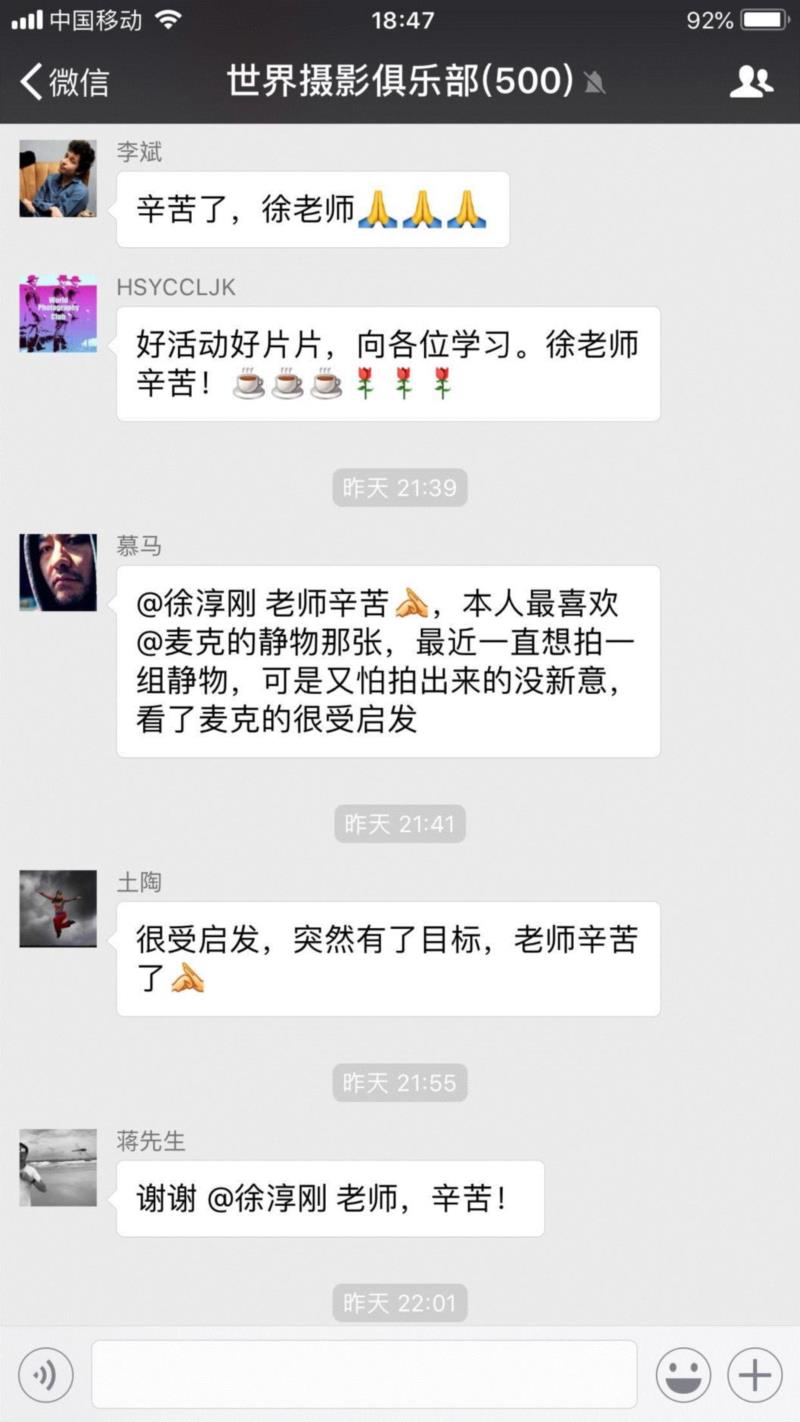Open the plus attachments menu
Viewport: 800px width, 1422px height.
click(x=754, y=1375)
